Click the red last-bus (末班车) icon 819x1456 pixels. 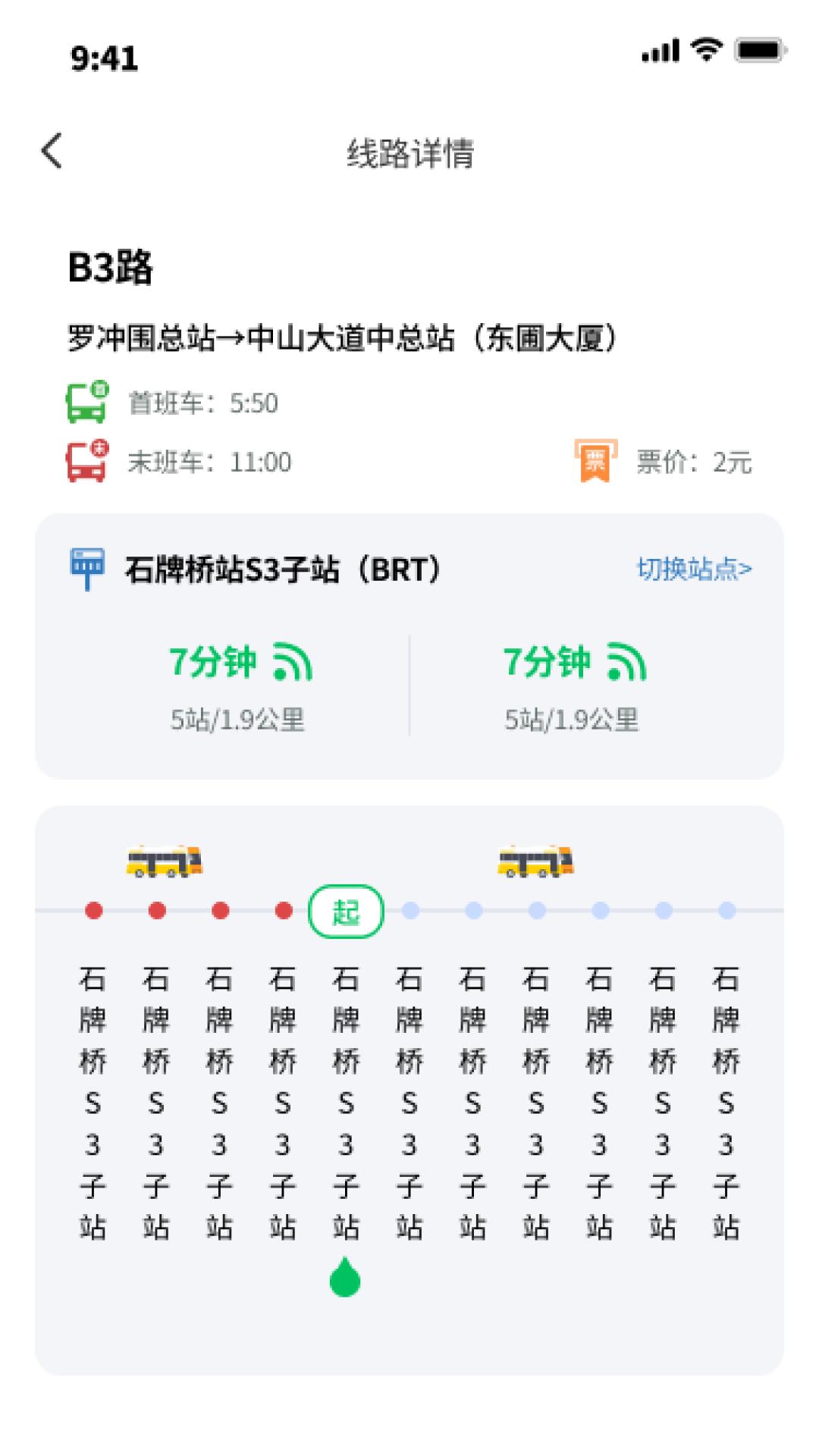tap(86, 460)
